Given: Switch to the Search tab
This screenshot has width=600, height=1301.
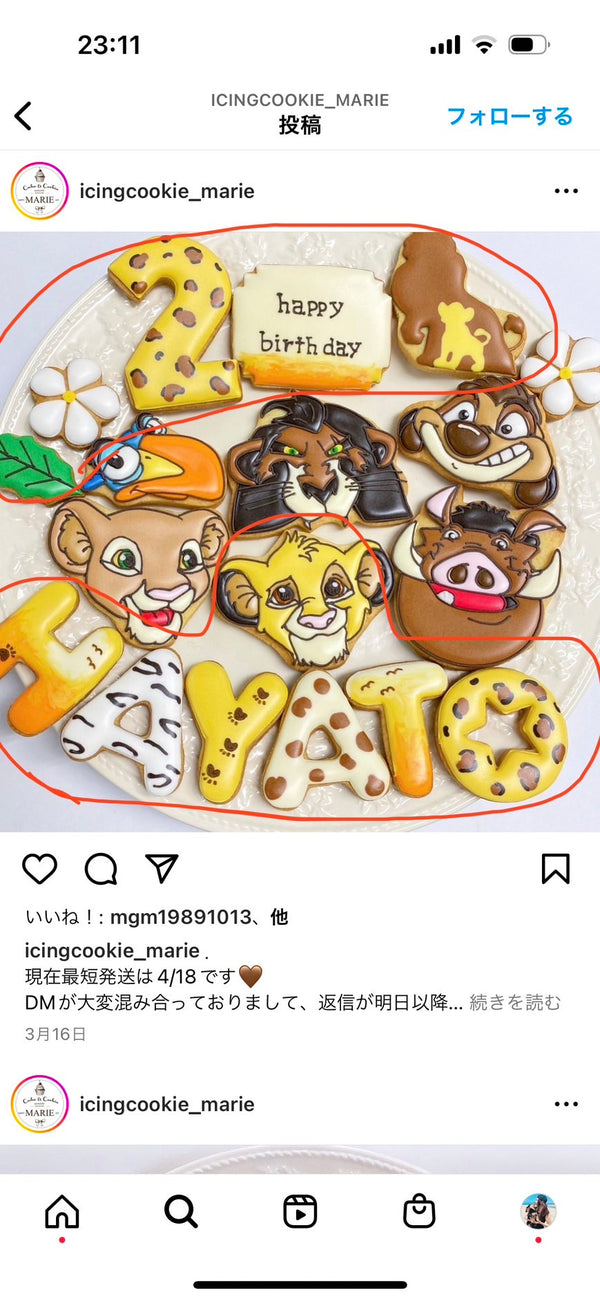Looking at the screenshot, I should pos(181,1212).
